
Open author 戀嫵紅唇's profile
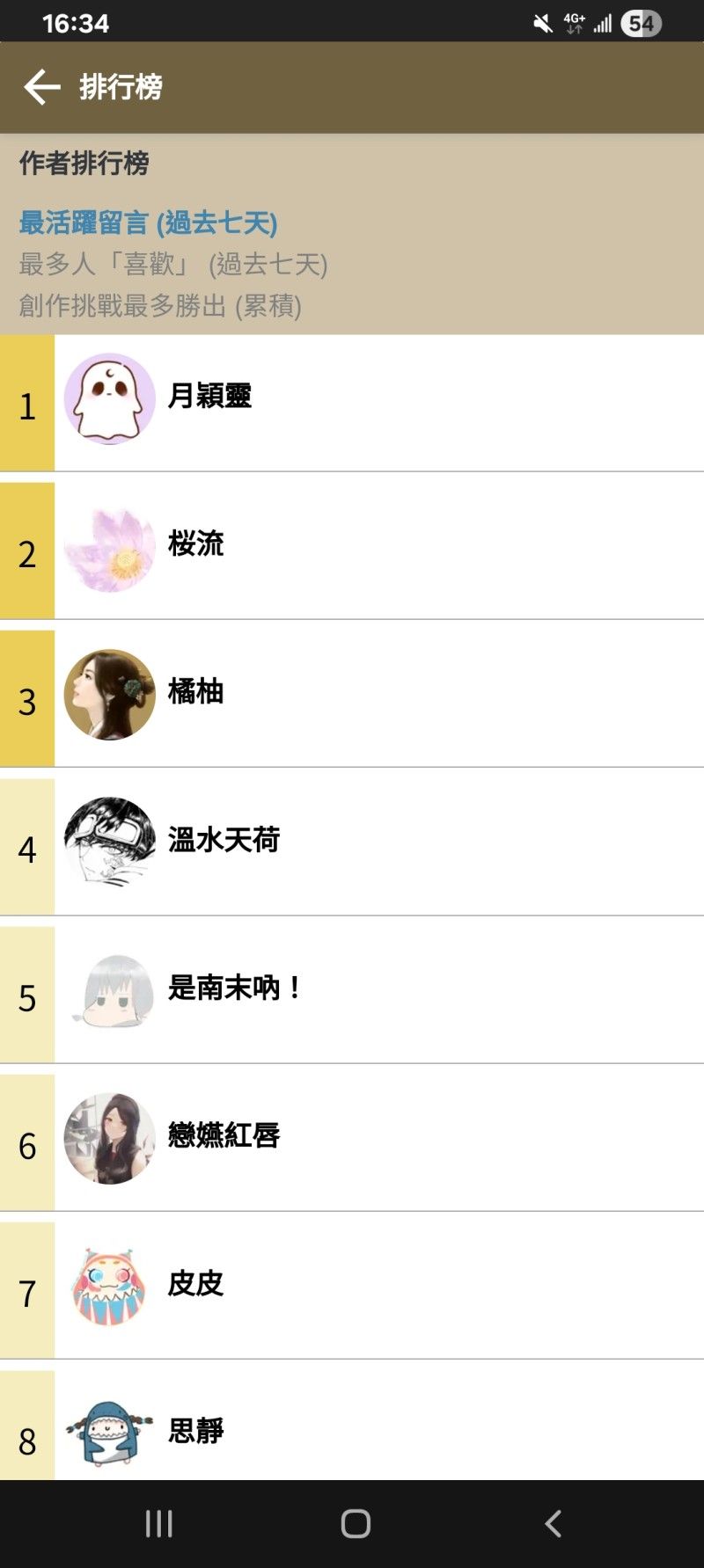[x=352, y=1142]
